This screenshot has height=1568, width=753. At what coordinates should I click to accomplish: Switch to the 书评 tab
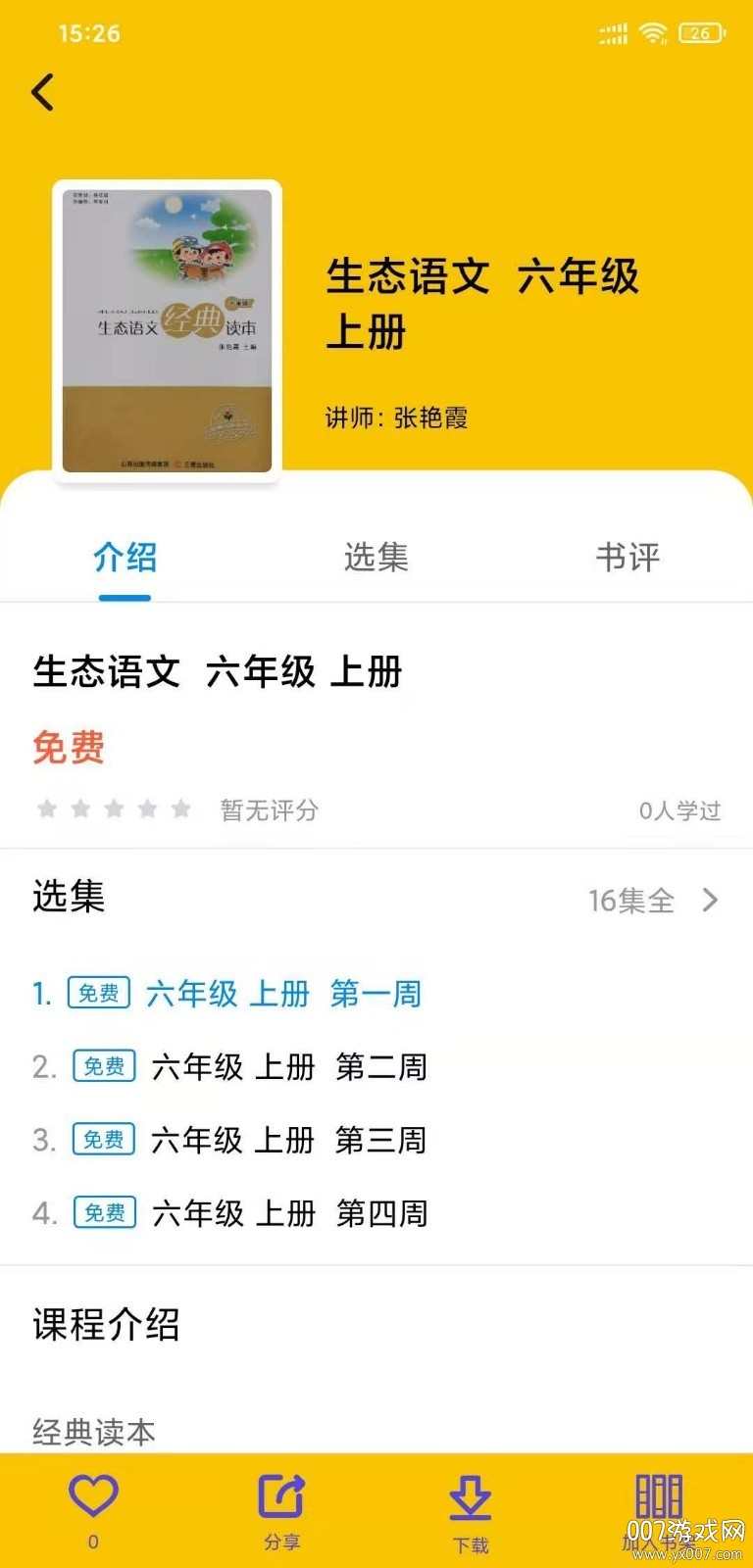click(x=627, y=557)
